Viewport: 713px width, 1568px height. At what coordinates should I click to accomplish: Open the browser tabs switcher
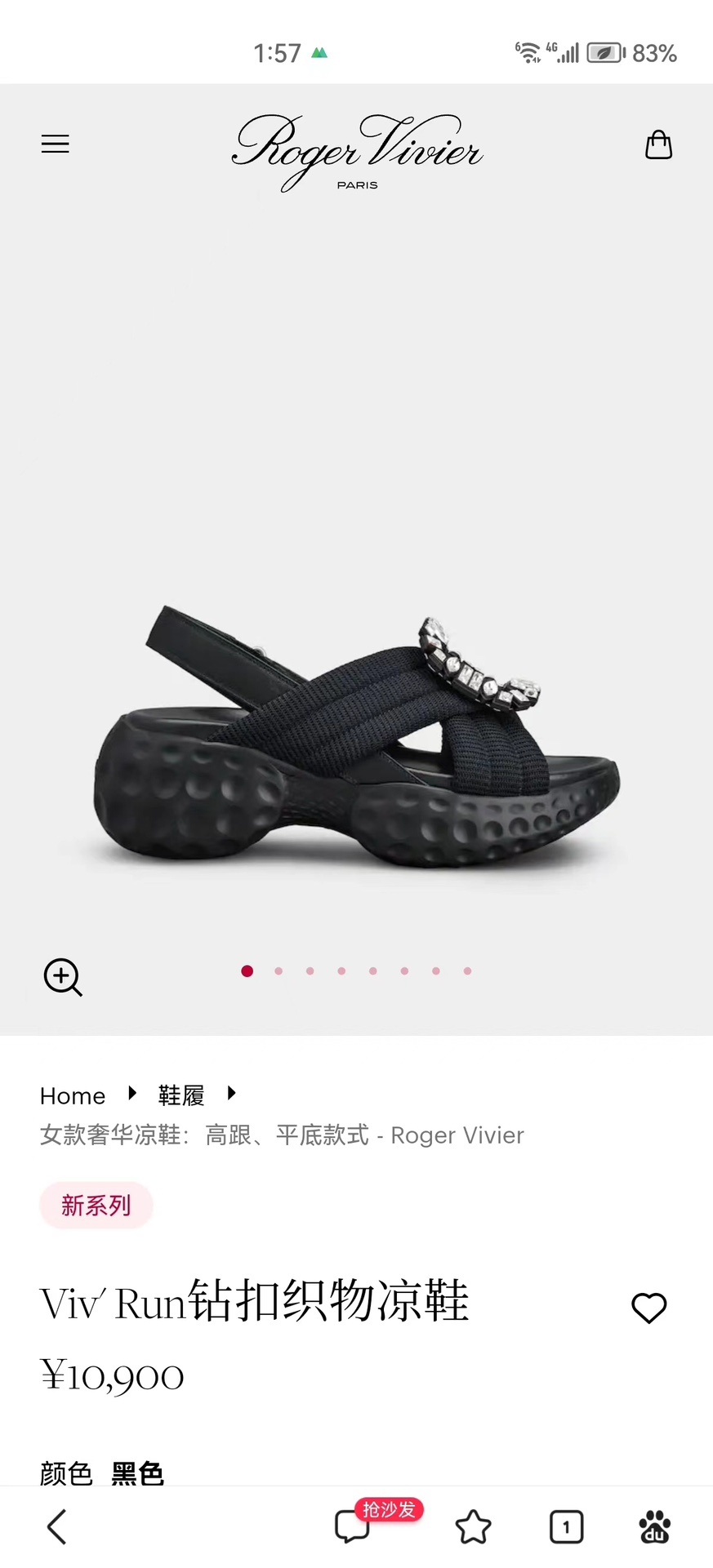566,1526
